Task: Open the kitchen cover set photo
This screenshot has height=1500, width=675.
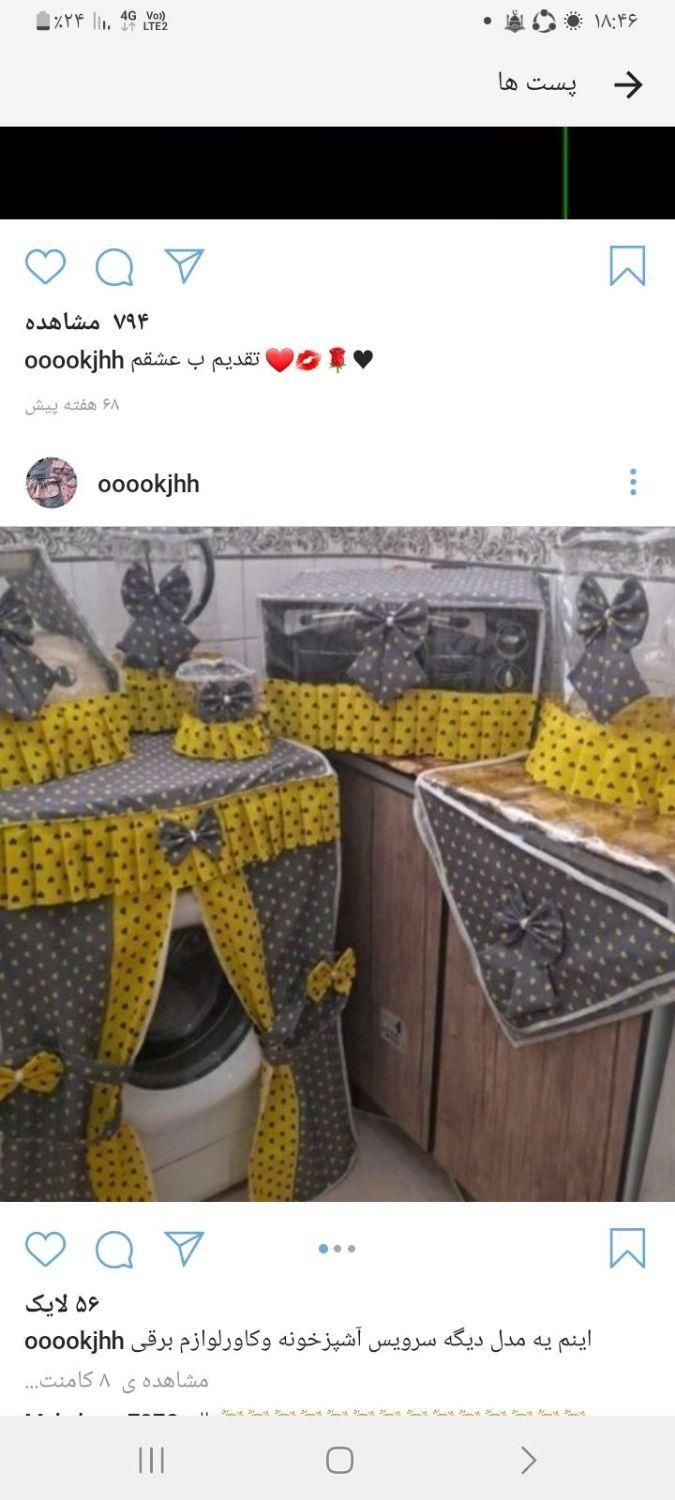Action: pos(337,863)
